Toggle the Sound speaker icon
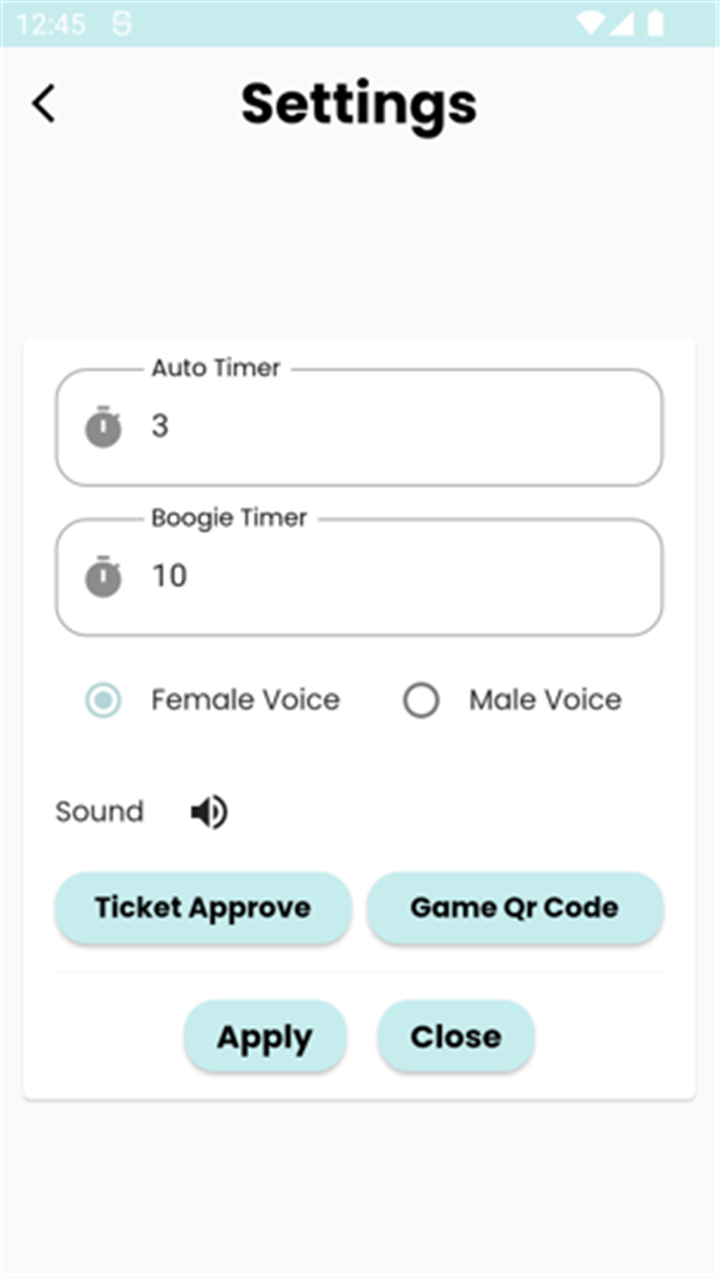 [209, 812]
